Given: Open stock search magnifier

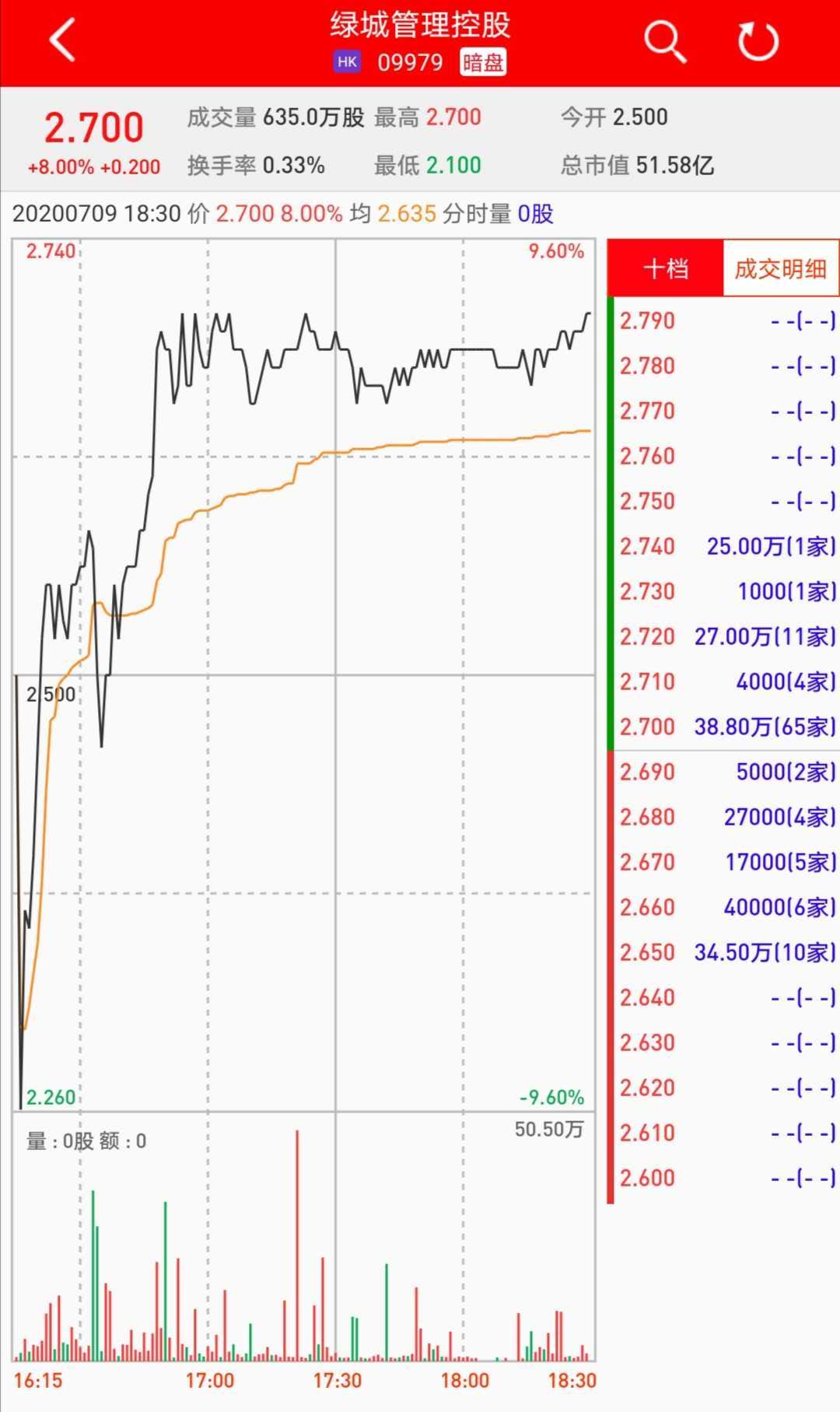Looking at the screenshot, I should (665, 41).
